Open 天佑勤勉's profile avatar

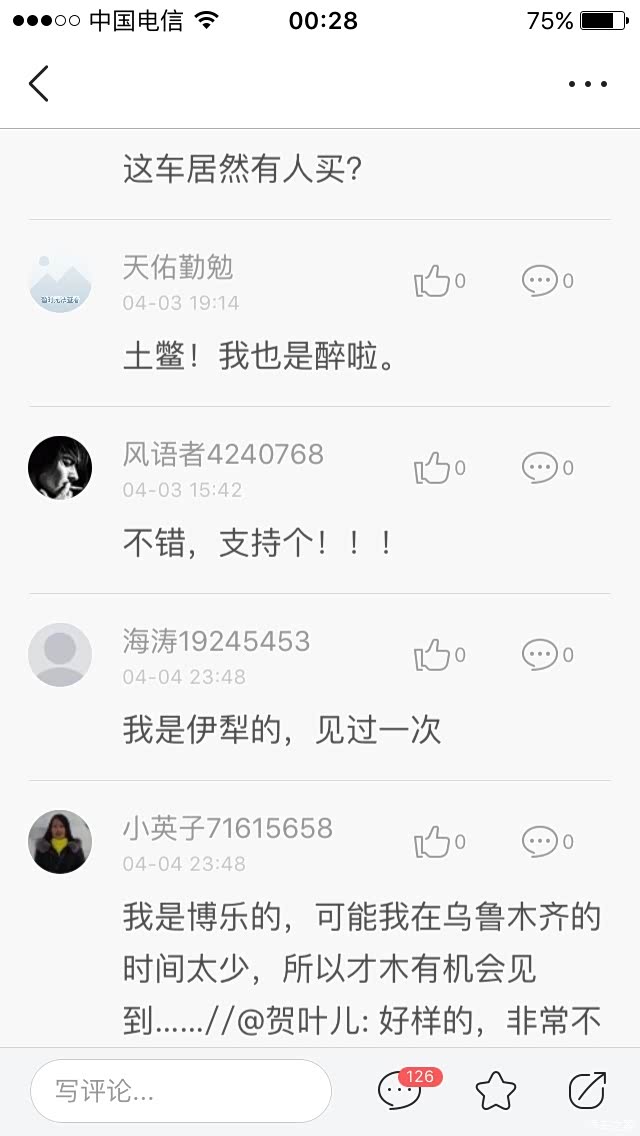(x=60, y=281)
